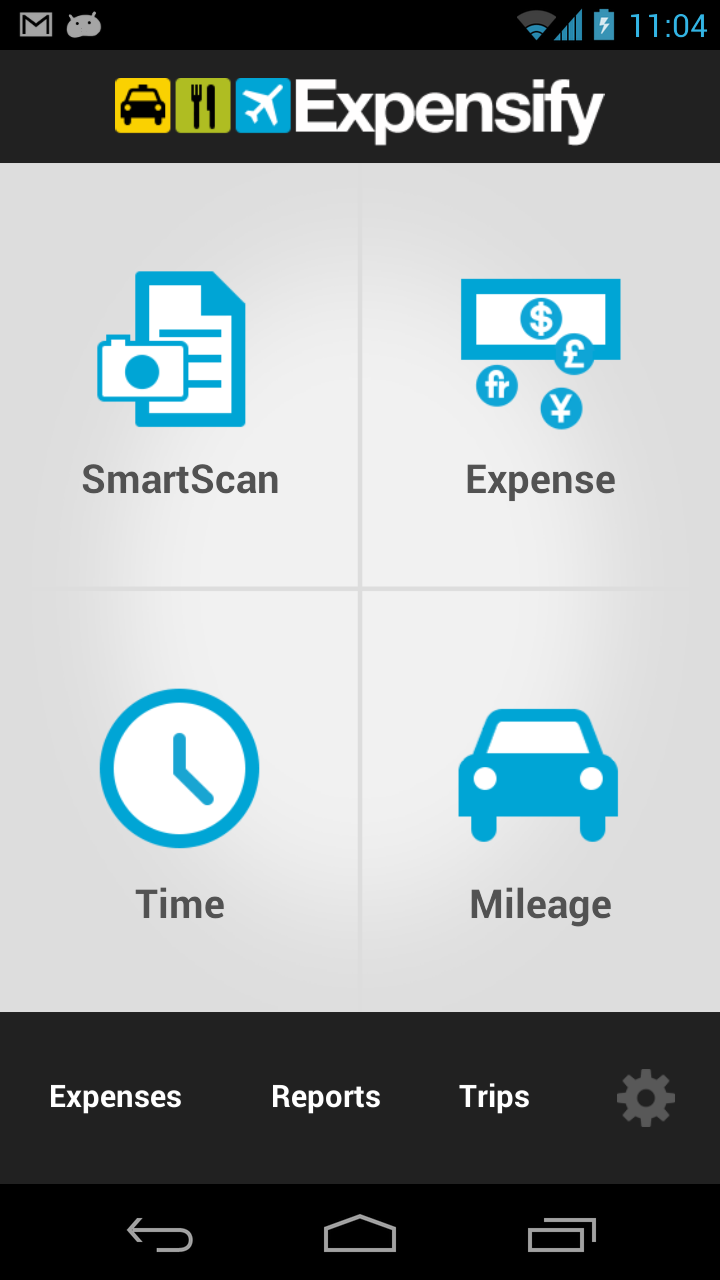Open settings with the gear icon
This screenshot has width=720, height=1280.
click(x=645, y=1097)
